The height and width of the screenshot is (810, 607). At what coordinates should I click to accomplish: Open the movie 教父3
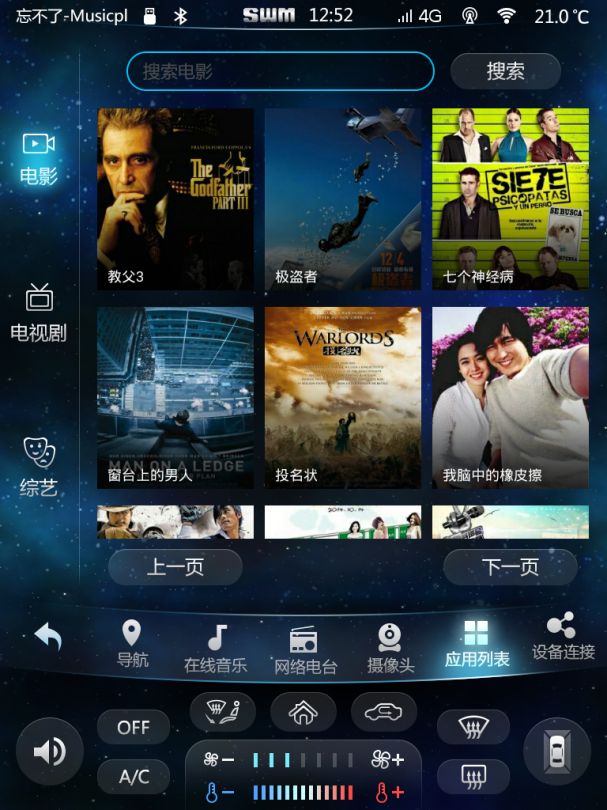175,199
